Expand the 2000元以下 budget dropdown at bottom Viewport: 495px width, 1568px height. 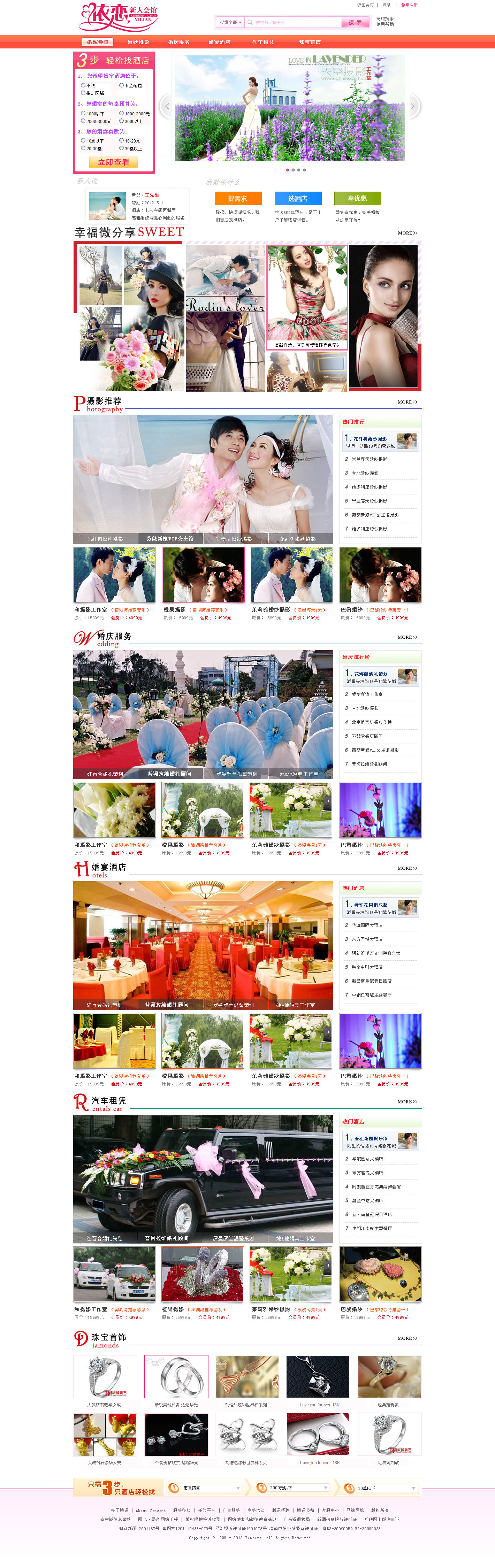coord(292,1488)
